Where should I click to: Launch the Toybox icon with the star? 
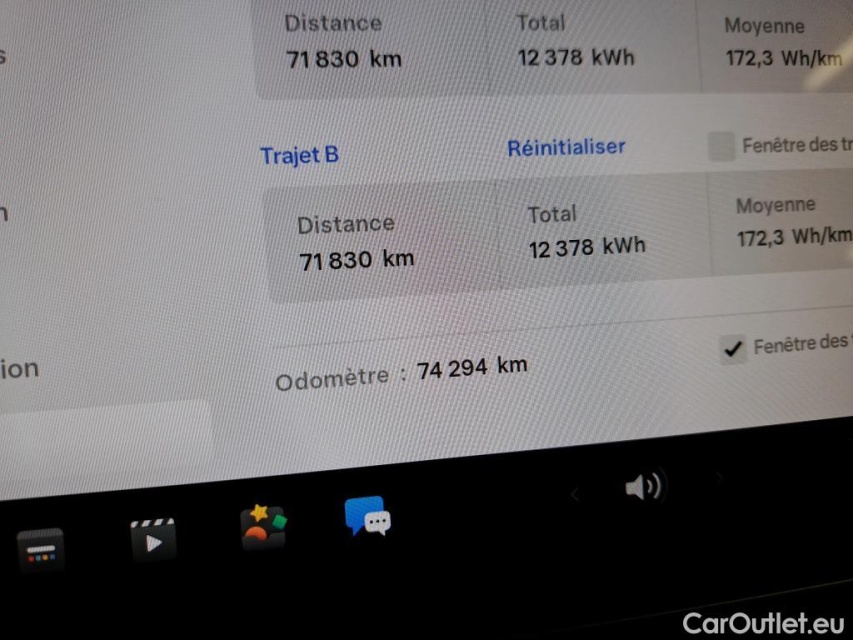263,527
